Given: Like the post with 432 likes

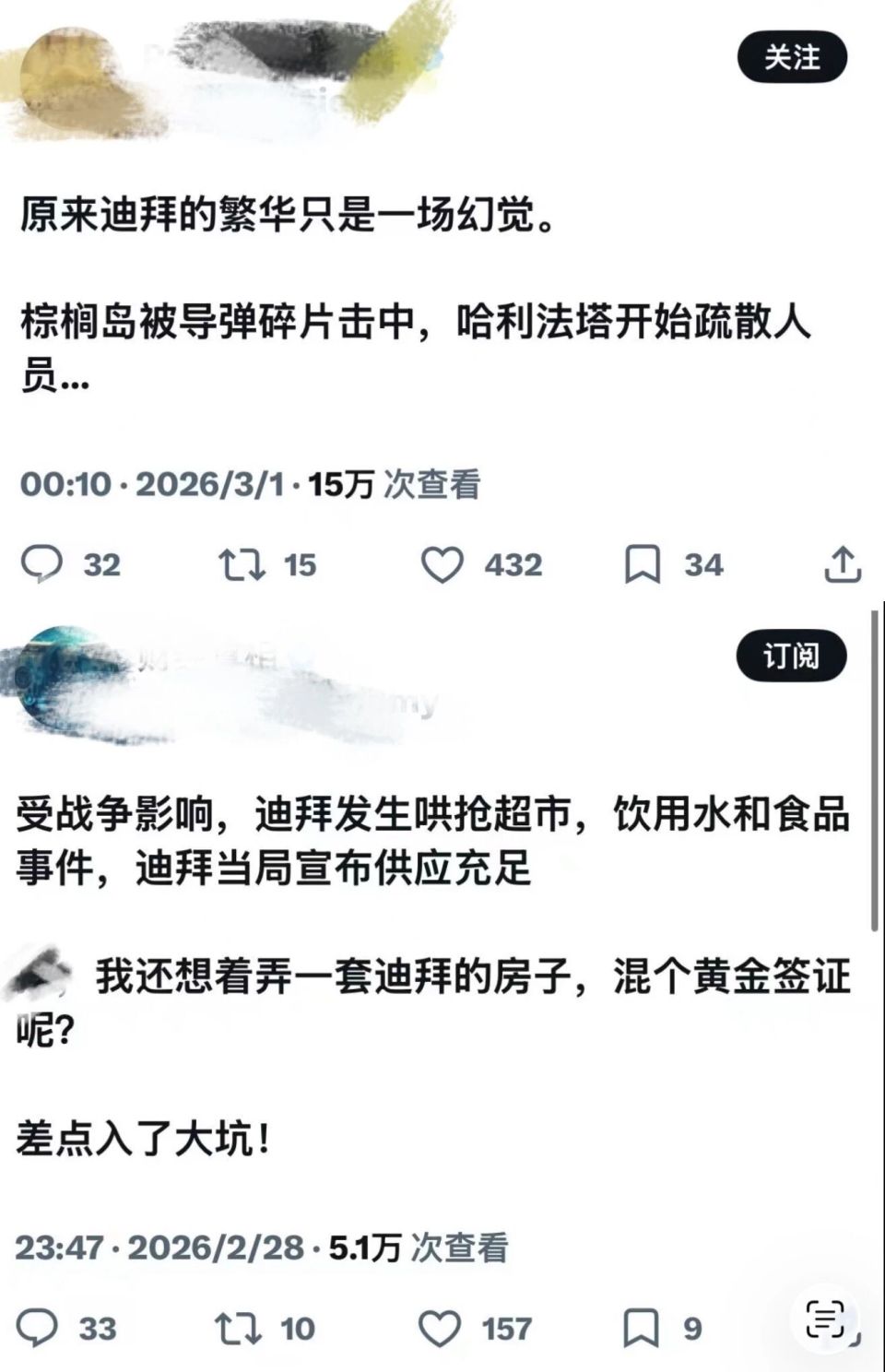Looking at the screenshot, I should click(443, 565).
